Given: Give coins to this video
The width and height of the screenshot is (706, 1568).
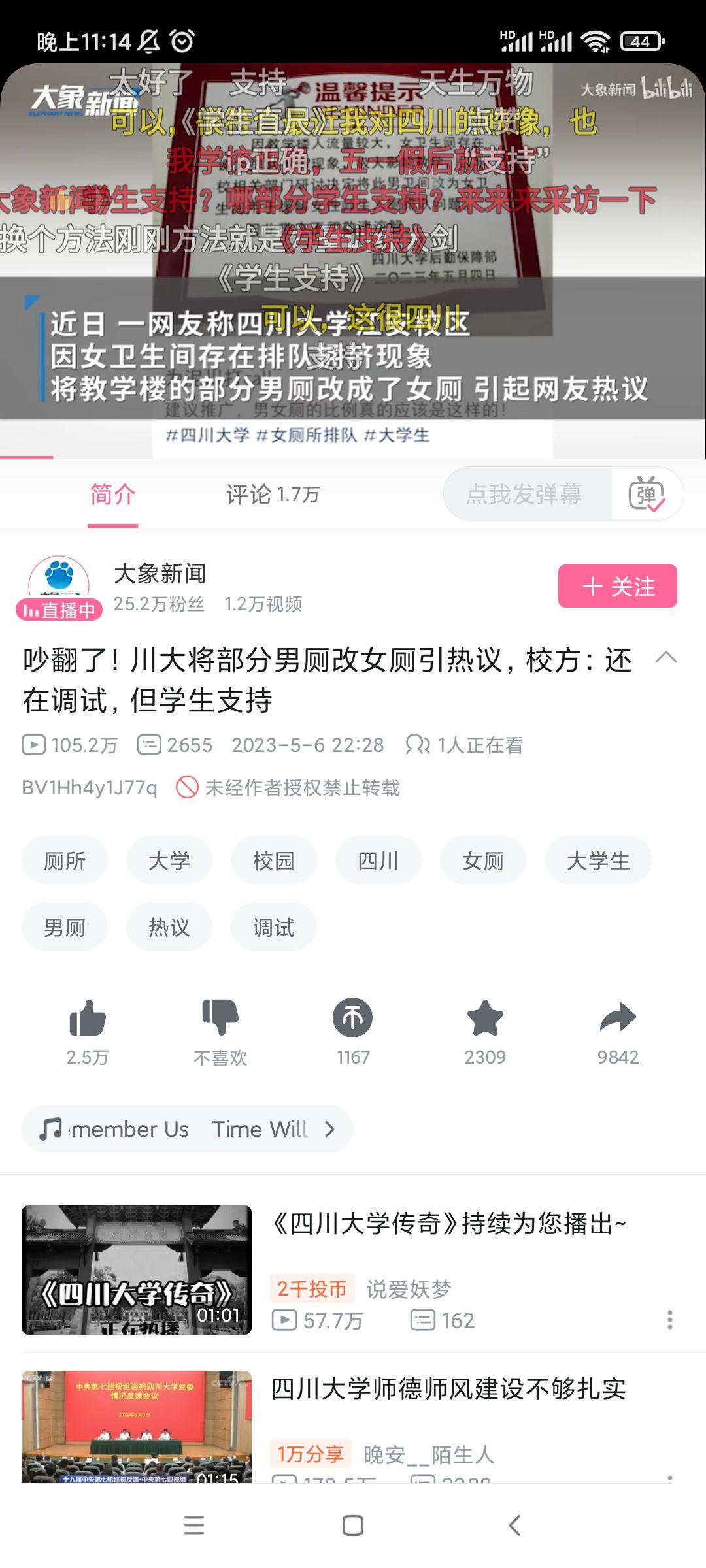Looking at the screenshot, I should coord(353,1019).
